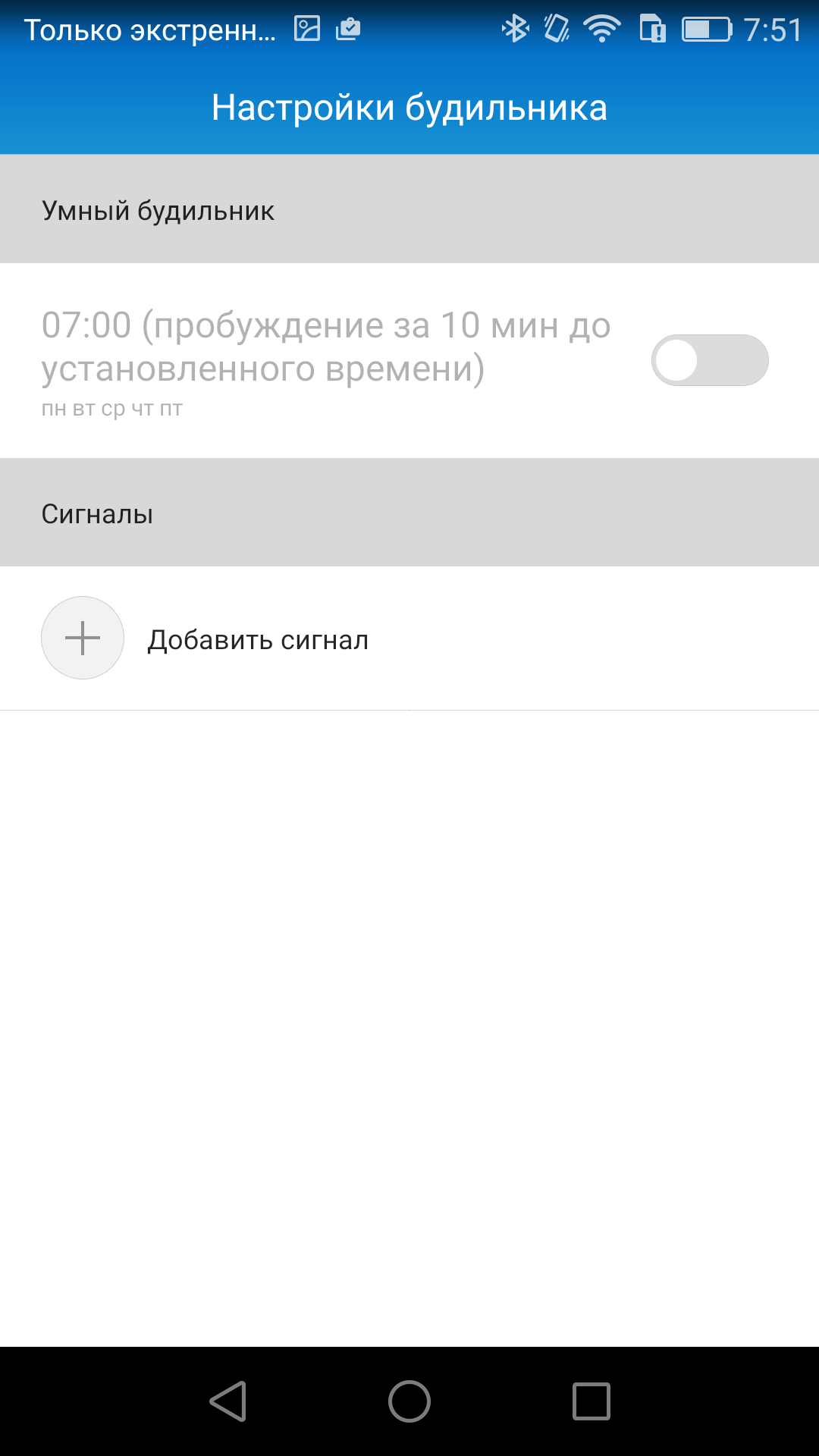Open the recent apps view
Viewport: 819px width, 1456px height.
point(591,1401)
